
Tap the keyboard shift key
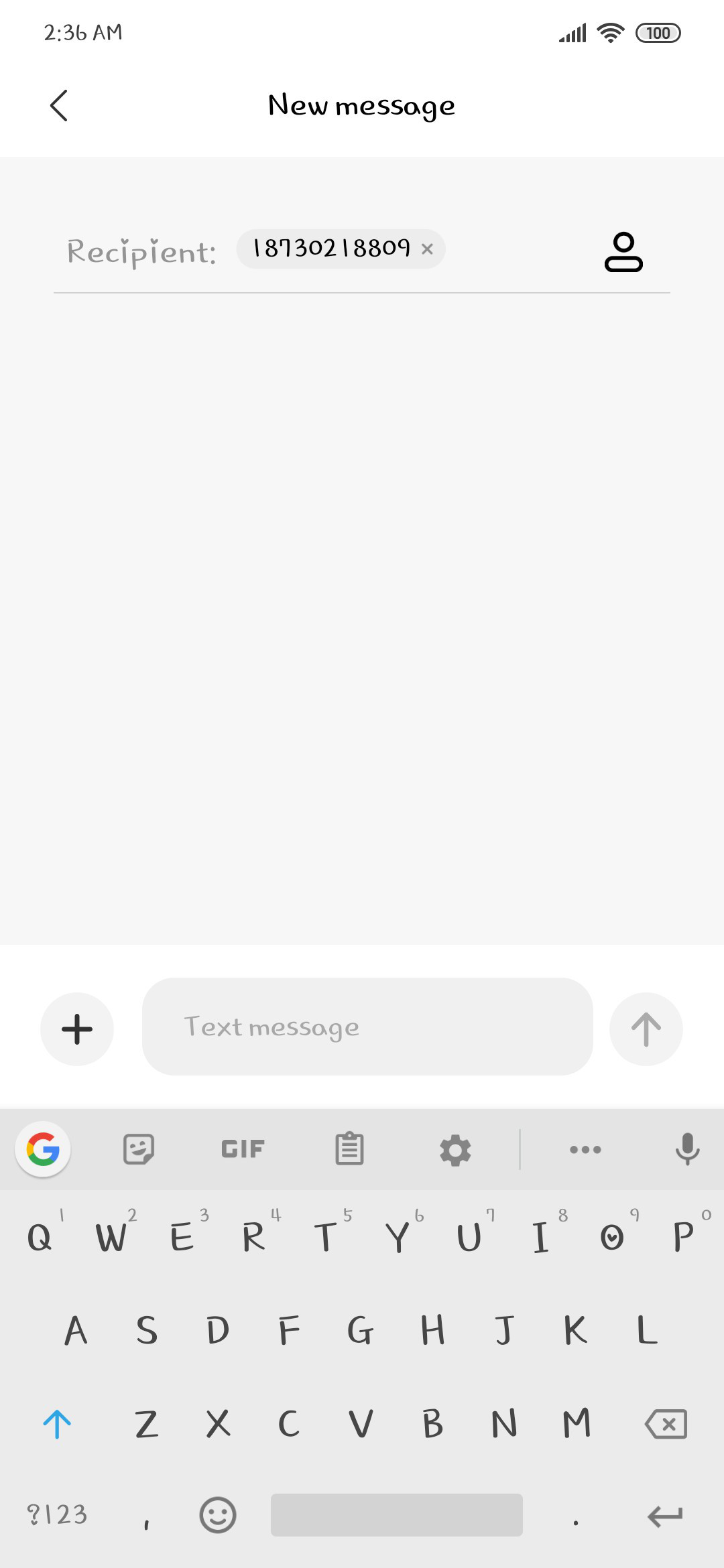(x=57, y=1424)
